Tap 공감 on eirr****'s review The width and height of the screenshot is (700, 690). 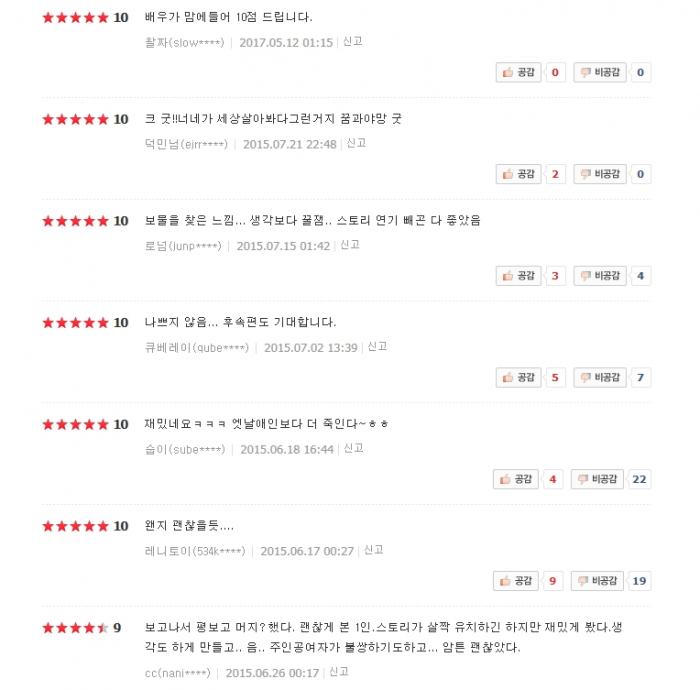tap(518, 174)
